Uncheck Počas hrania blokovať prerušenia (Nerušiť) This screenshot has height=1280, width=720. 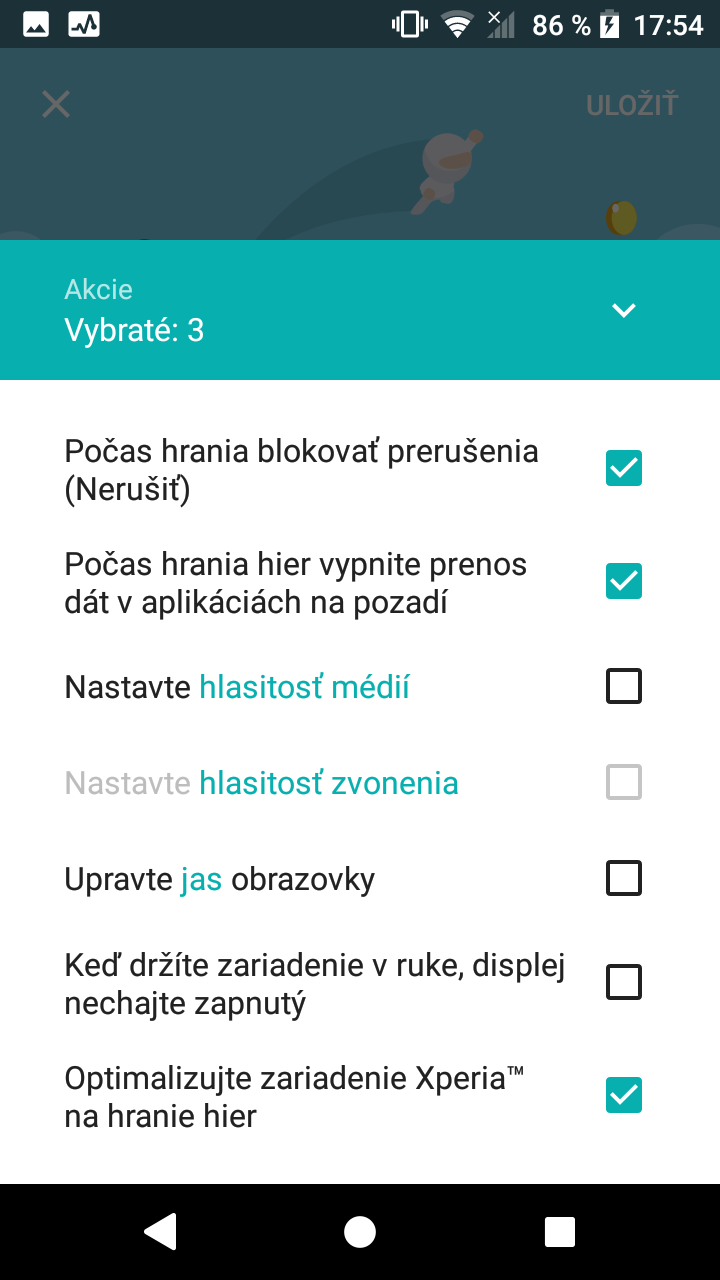(624, 468)
